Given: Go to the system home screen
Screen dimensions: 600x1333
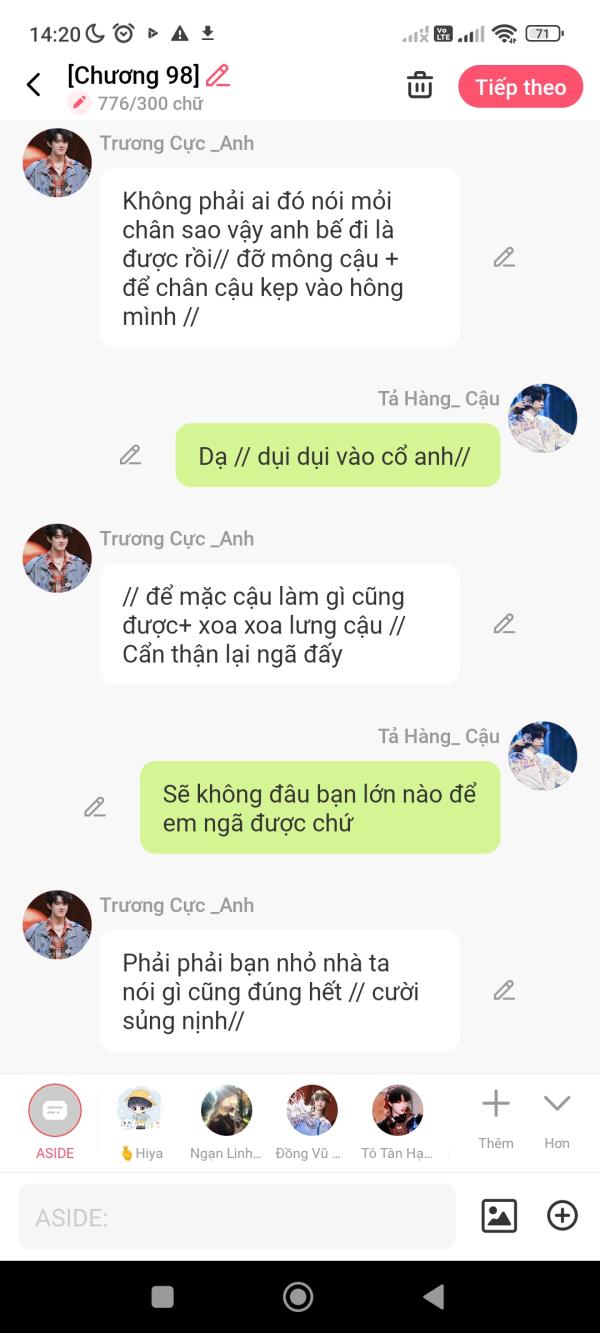Looking at the screenshot, I should point(298,1297).
